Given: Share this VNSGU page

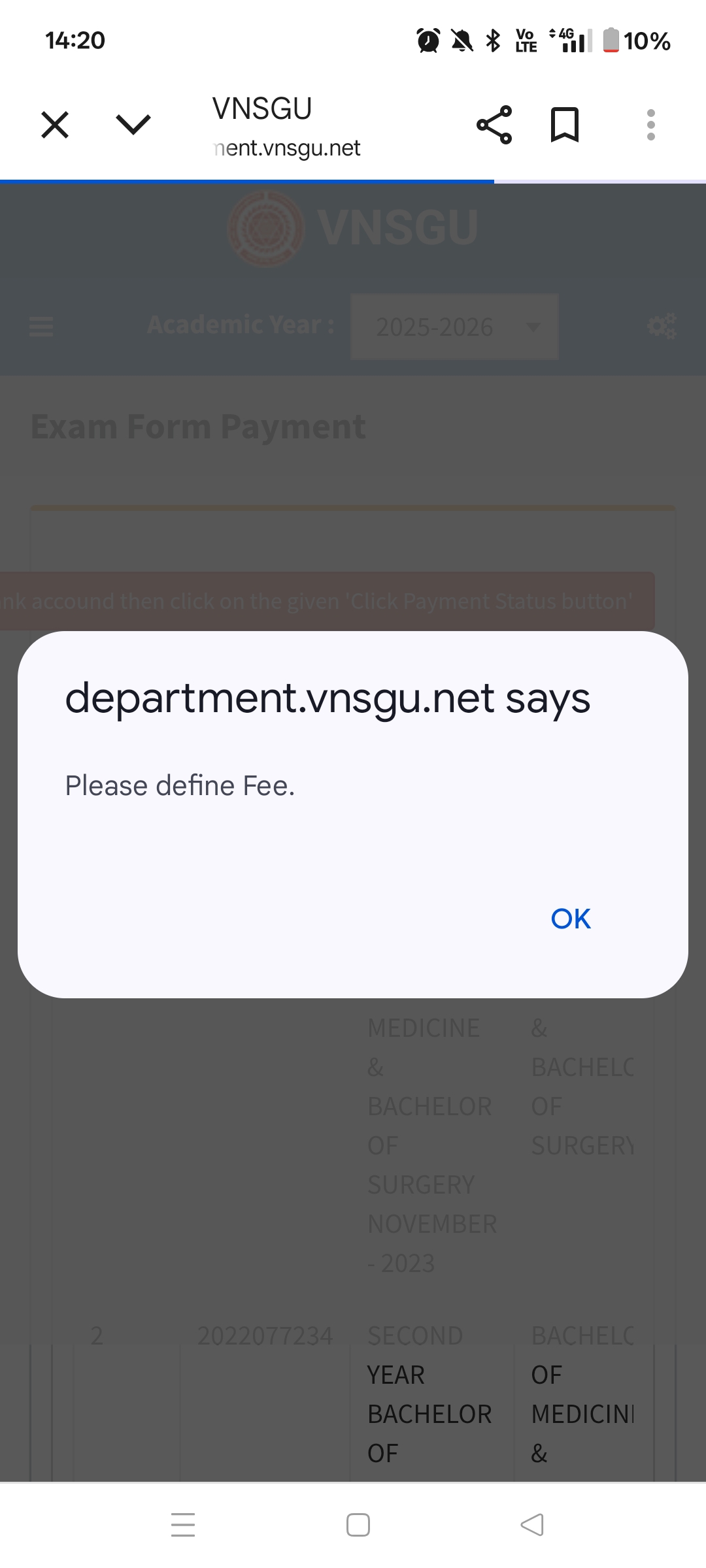Looking at the screenshot, I should point(494,125).
